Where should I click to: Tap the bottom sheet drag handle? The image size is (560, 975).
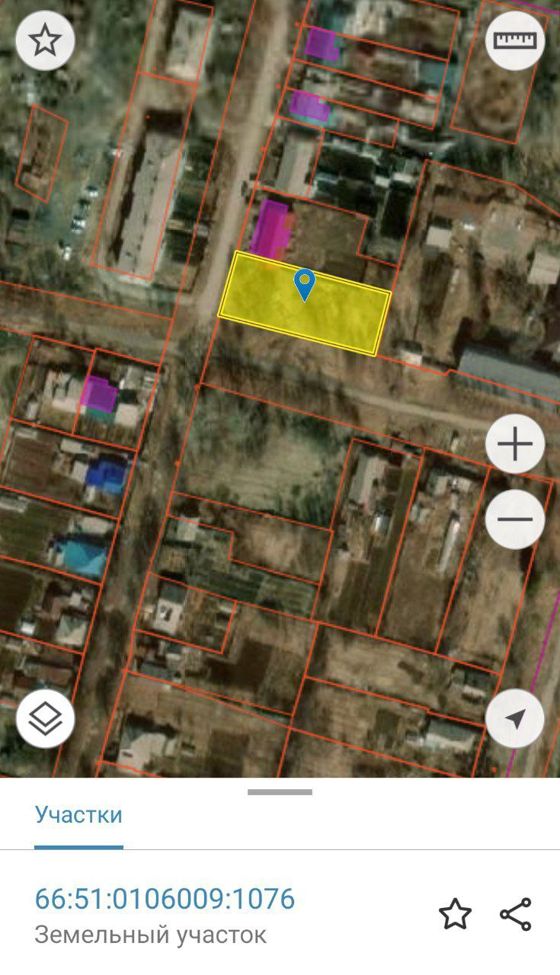280,792
